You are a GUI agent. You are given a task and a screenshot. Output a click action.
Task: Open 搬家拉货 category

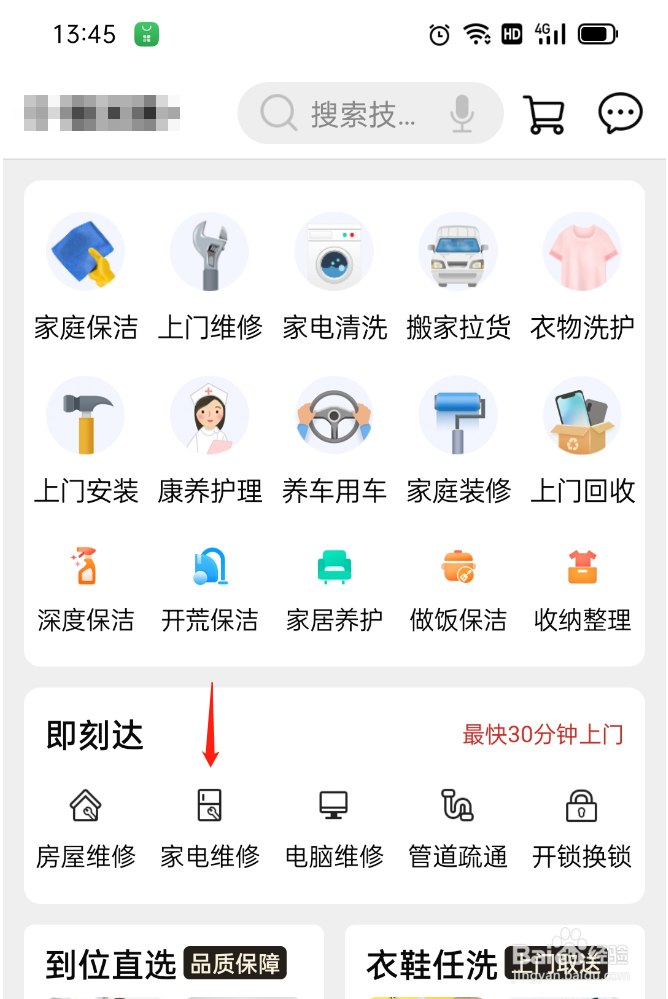pos(458,277)
